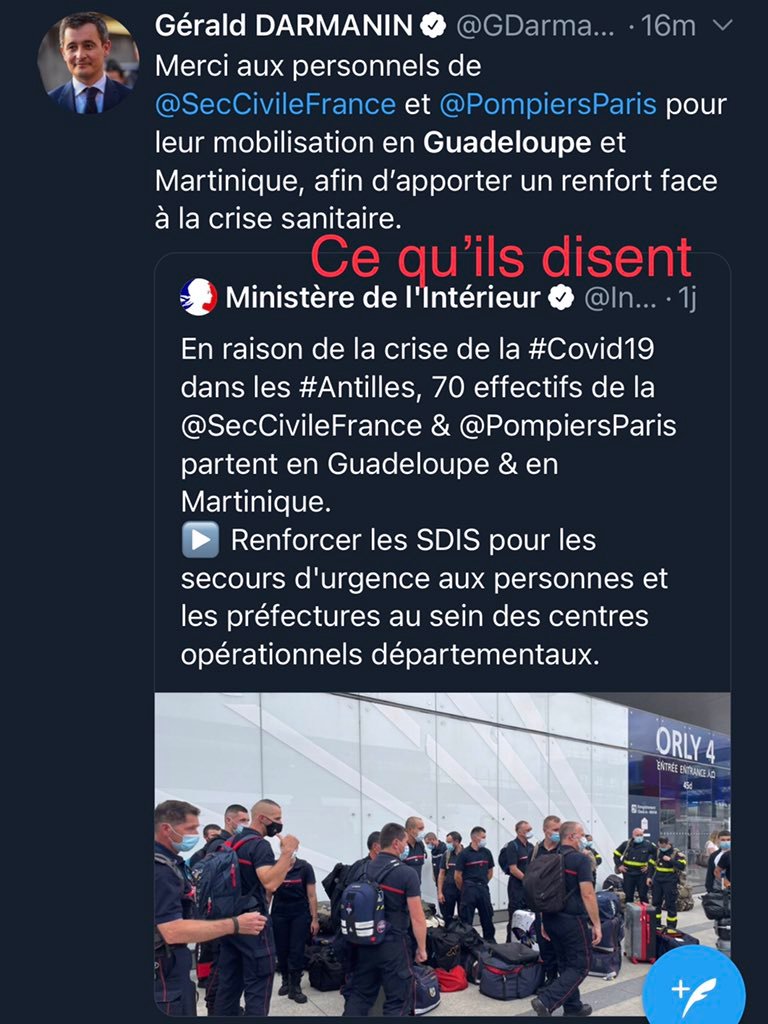
Task: Open Gérald Darmanin's profile picture
Action: 88,62
